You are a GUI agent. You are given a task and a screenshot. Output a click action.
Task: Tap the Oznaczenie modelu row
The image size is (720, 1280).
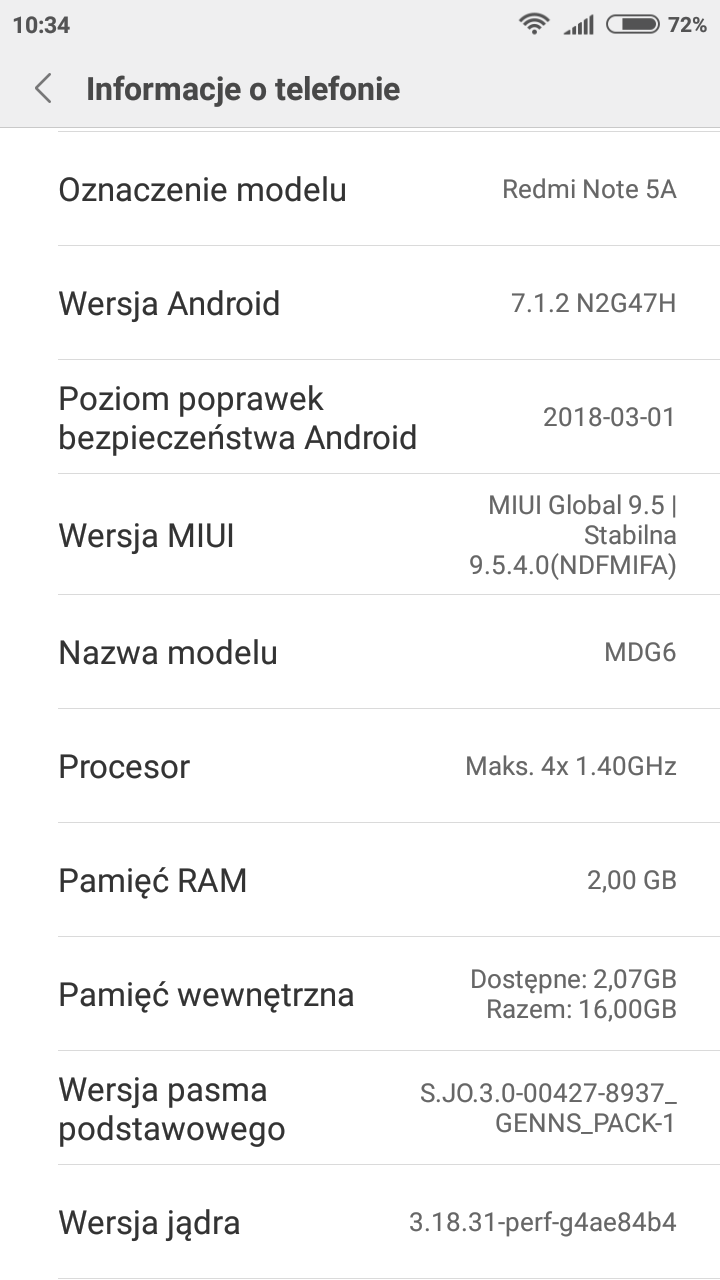[x=360, y=189]
